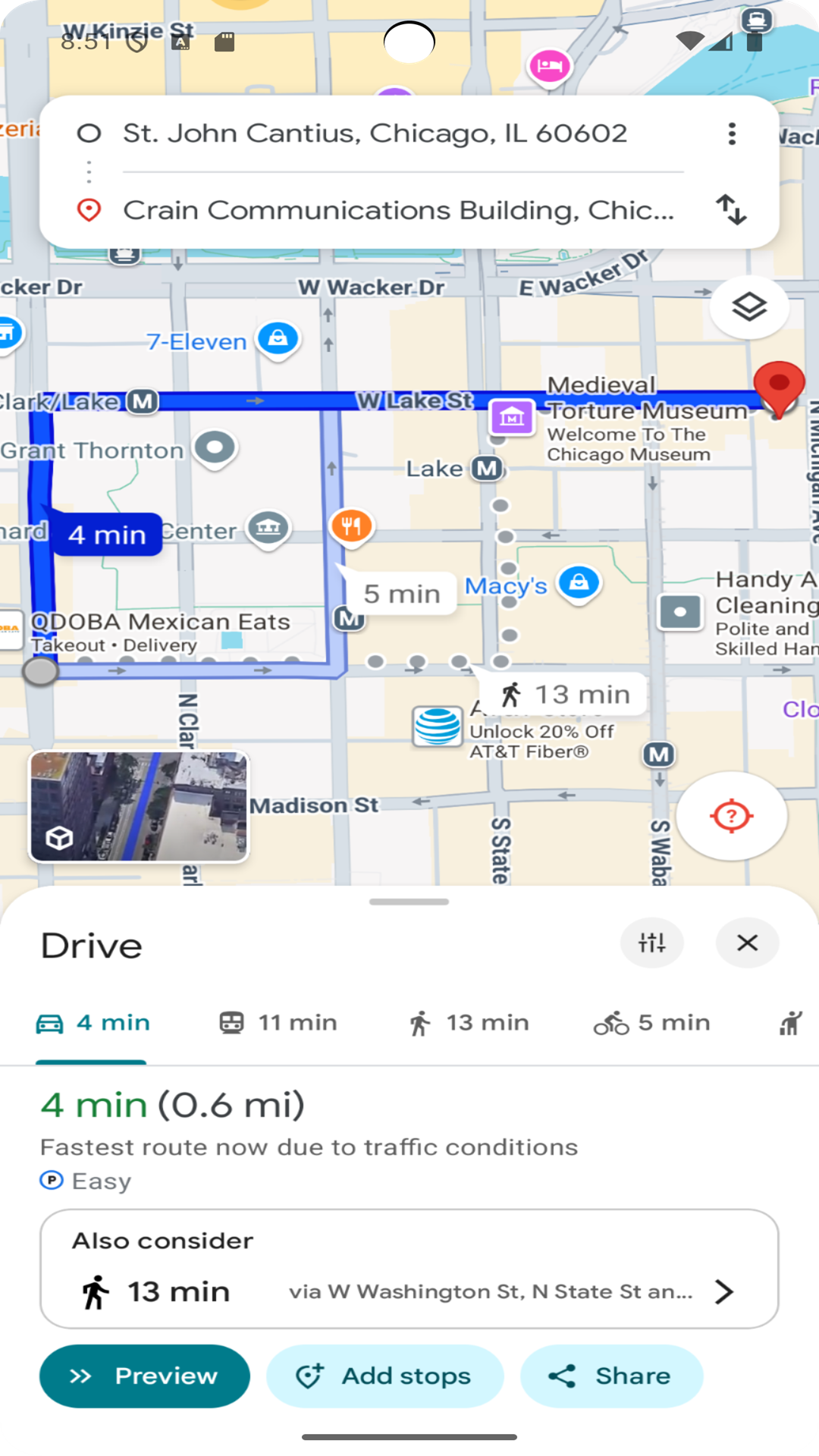Tap the location target button
Screen dimensions: 819x1456
tap(731, 816)
